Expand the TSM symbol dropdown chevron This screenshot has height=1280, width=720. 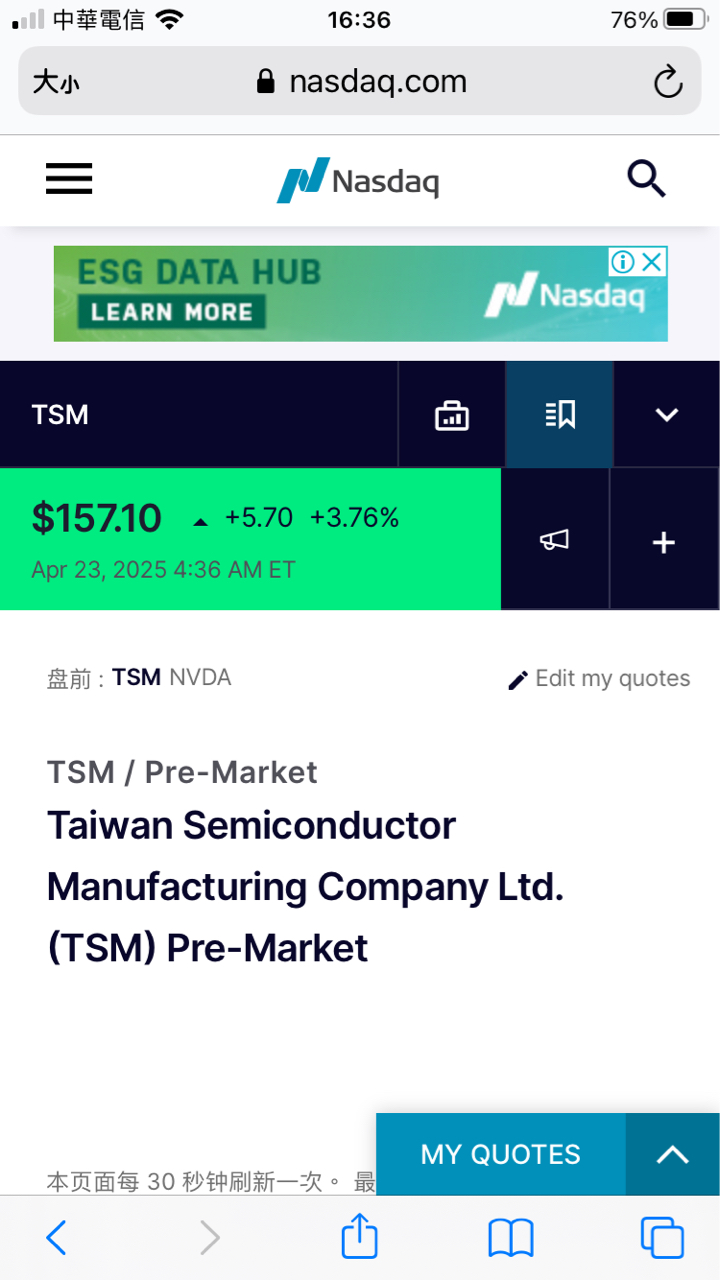click(x=667, y=415)
